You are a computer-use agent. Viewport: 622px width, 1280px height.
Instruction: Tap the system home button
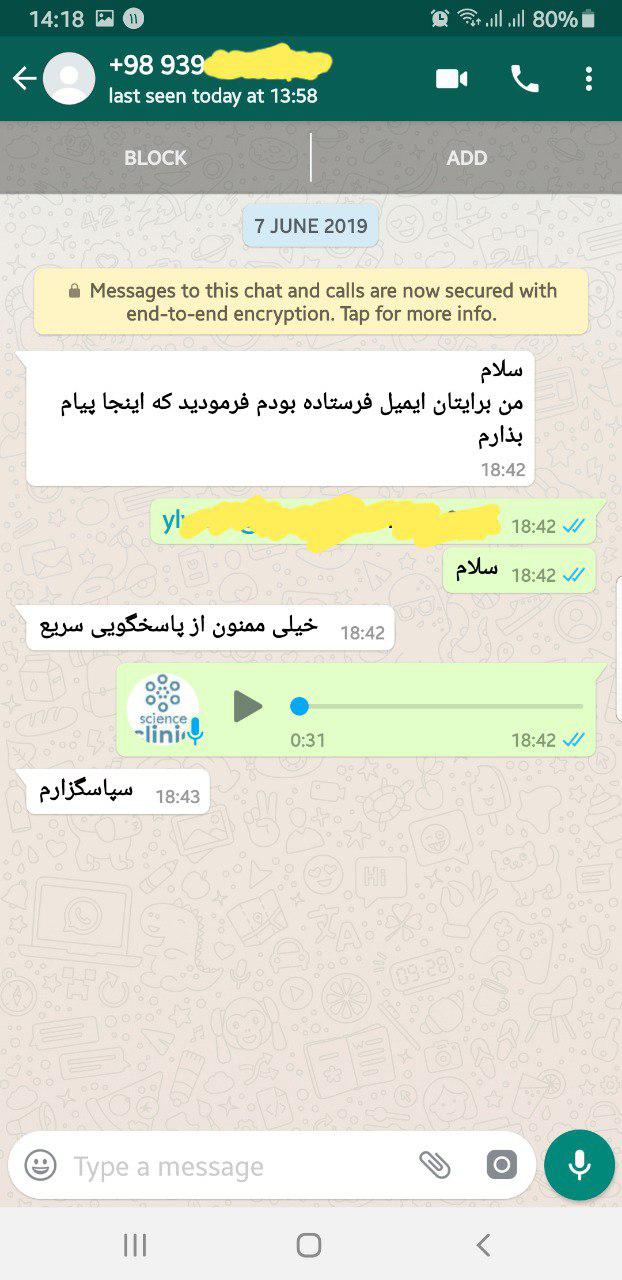click(309, 1245)
